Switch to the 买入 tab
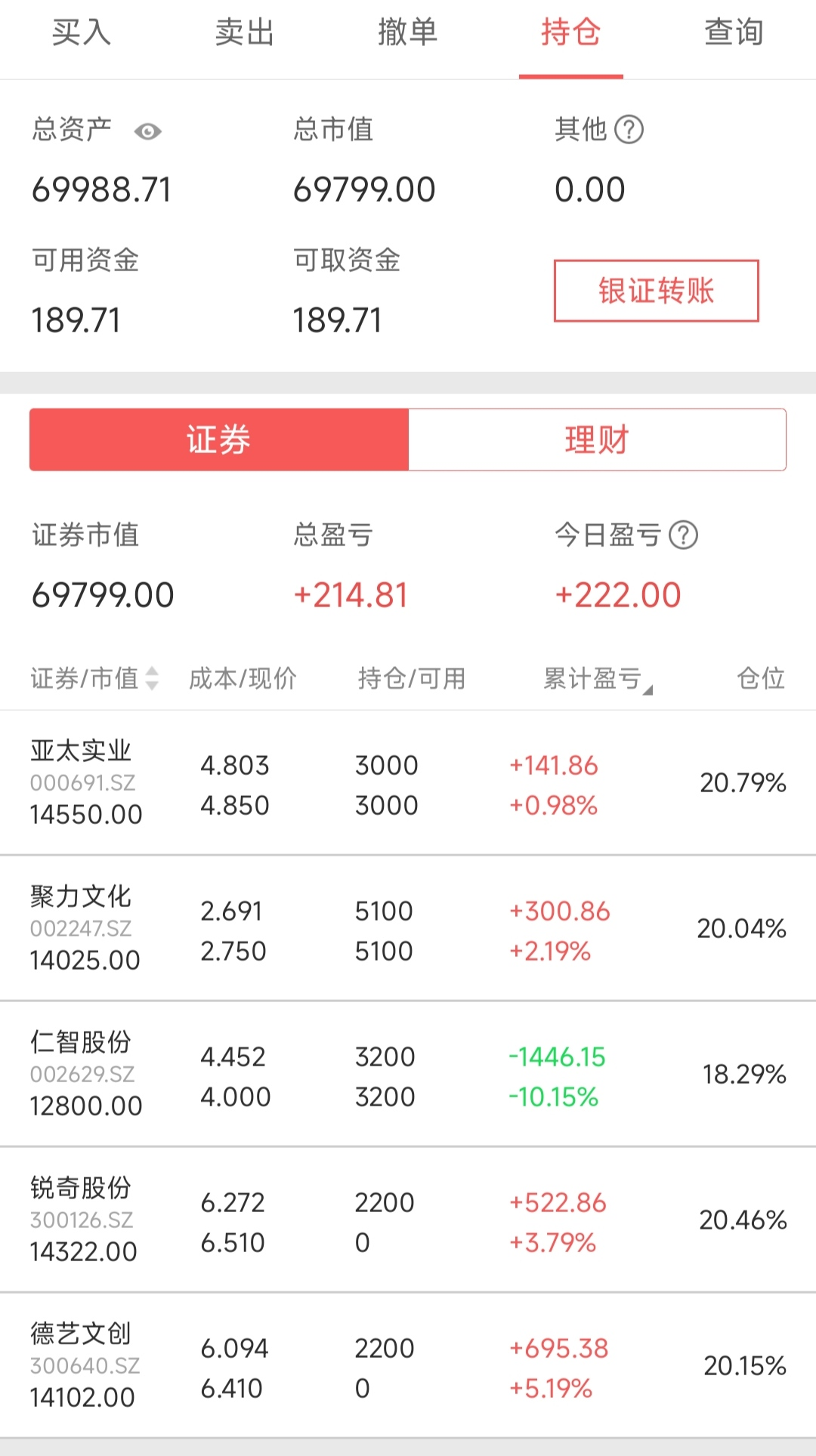The width and height of the screenshot is (816, 1456). tap(82, 33)
